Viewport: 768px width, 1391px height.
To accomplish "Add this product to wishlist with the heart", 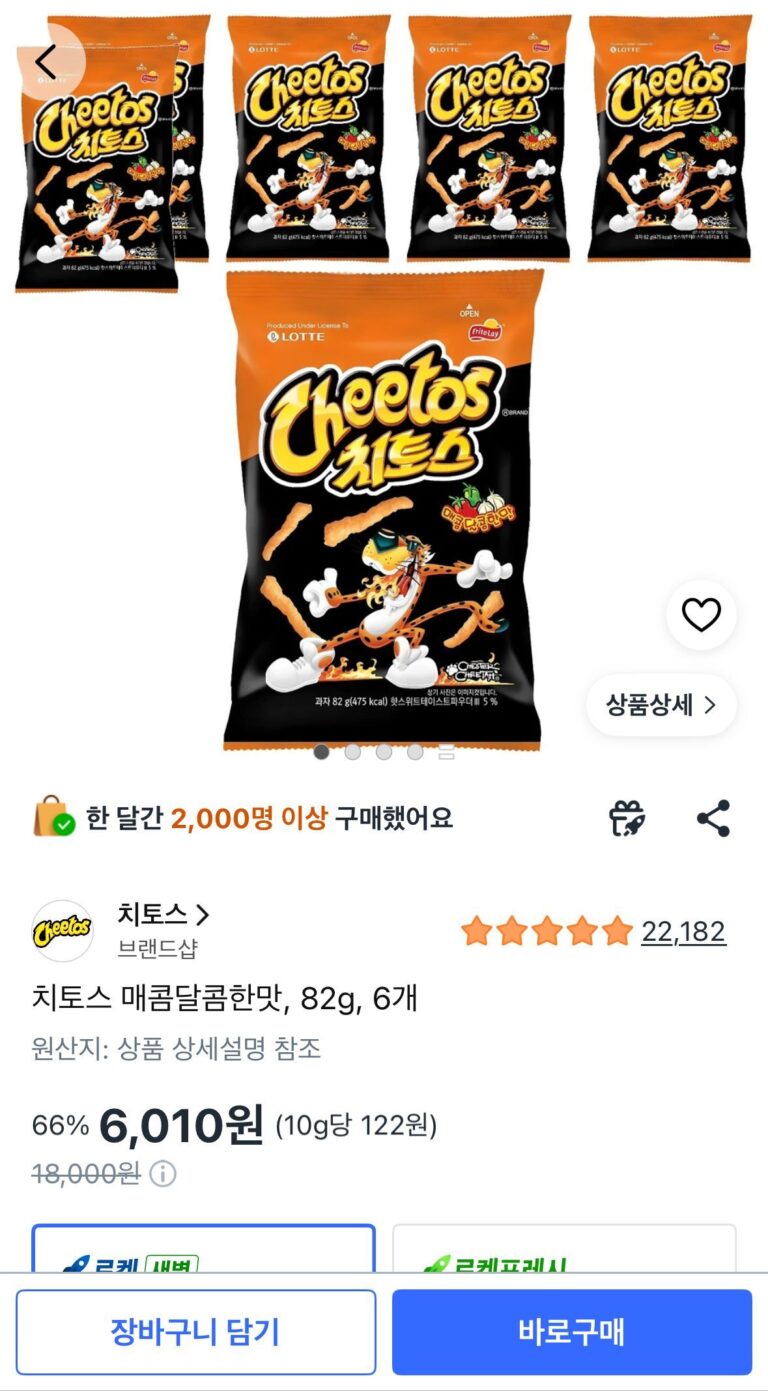I will [701, 615].
